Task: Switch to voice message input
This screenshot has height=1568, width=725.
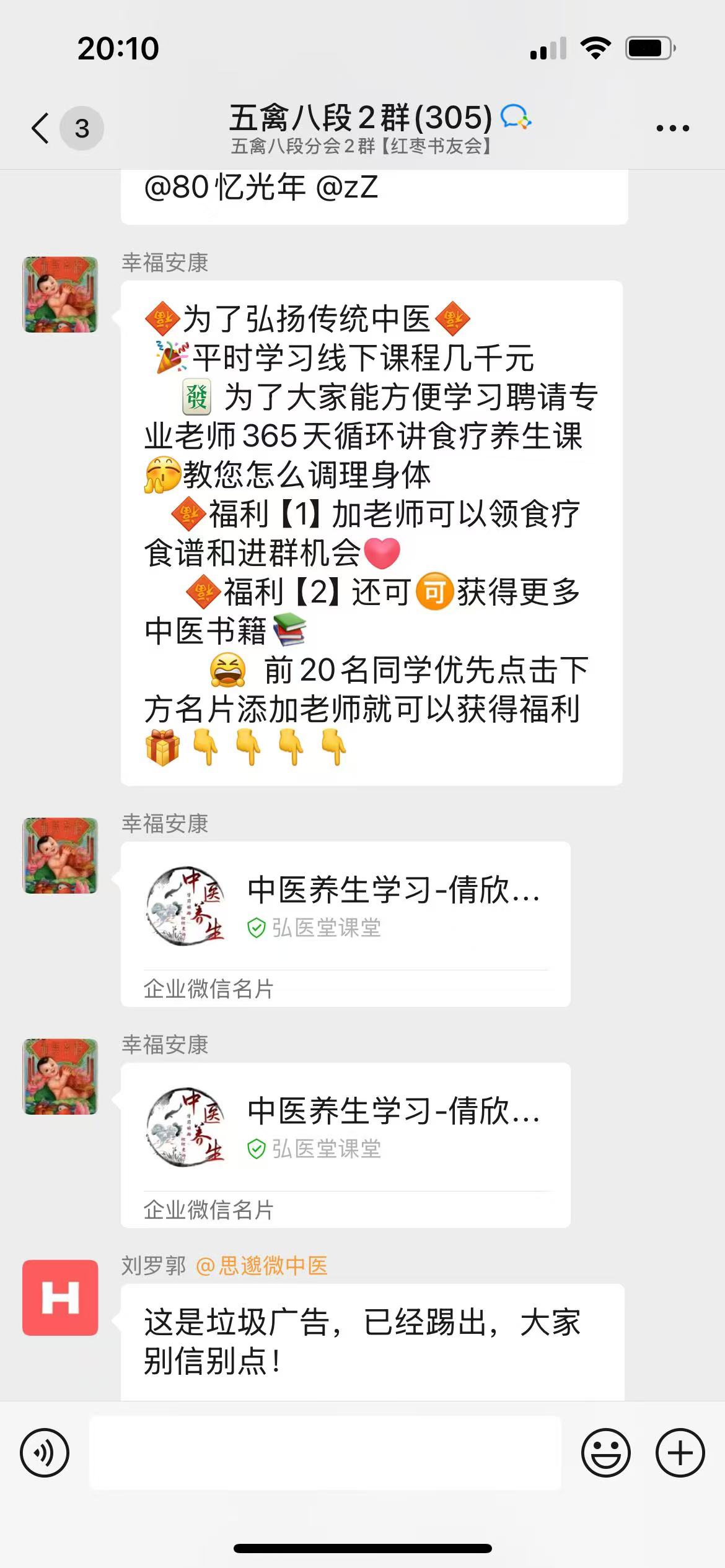Action: [x=45, y=1452]
